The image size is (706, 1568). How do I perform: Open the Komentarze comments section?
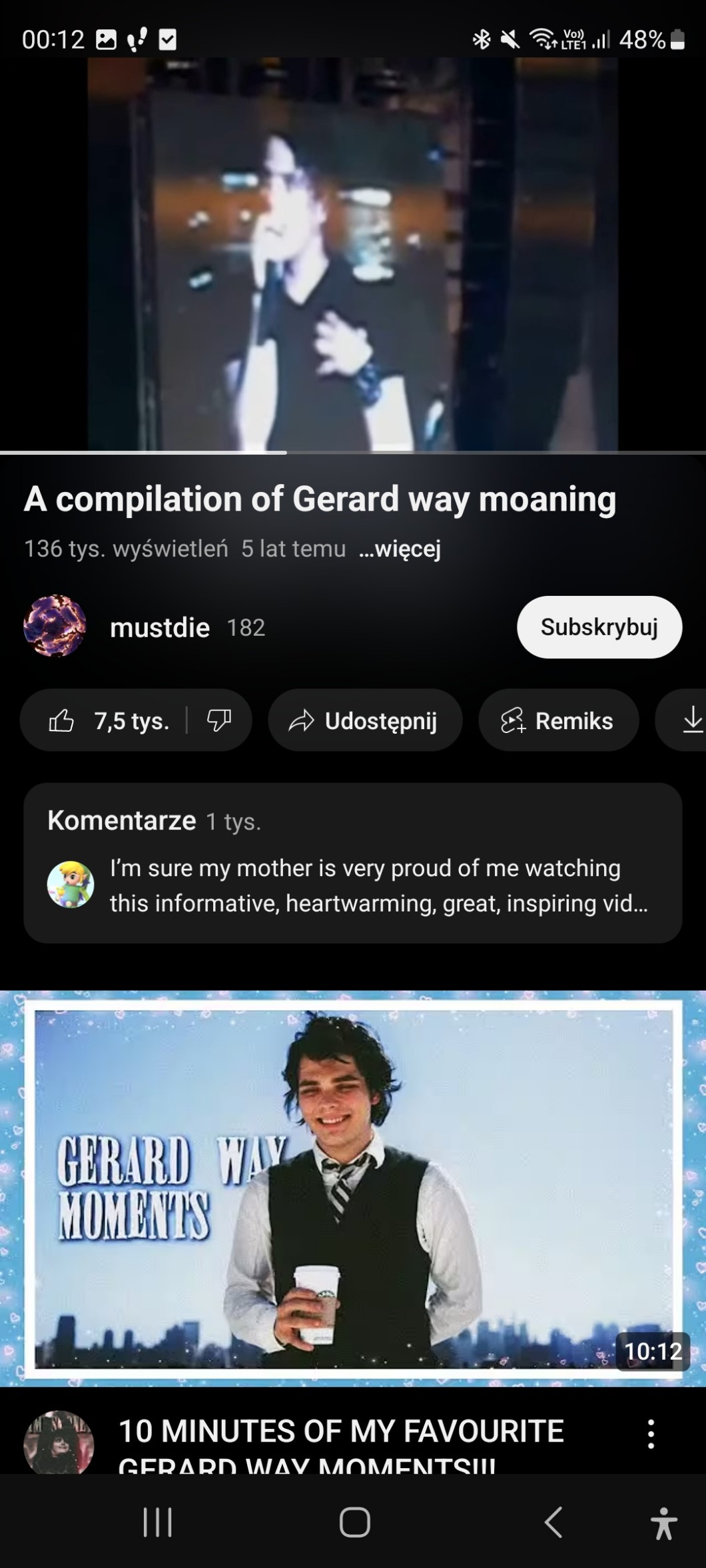352,863
